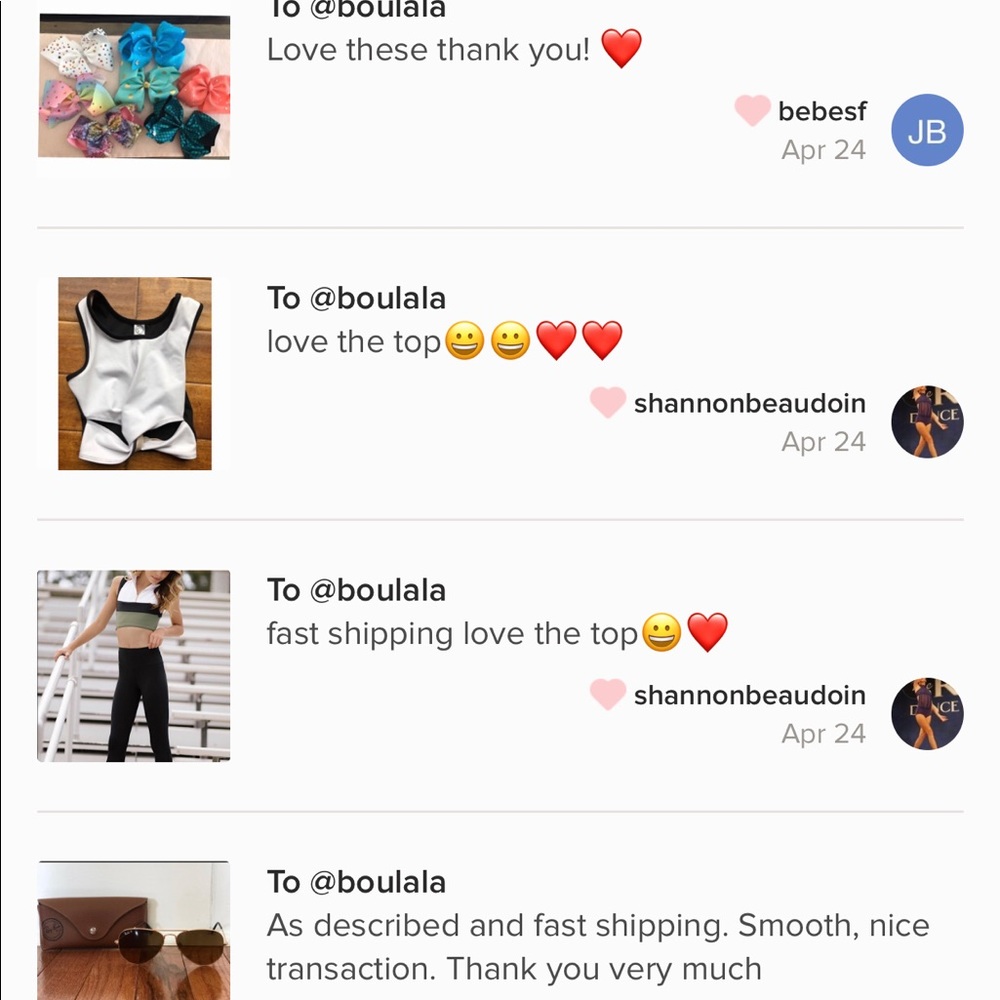Open listing photo beside the fast shipping note

134,665
